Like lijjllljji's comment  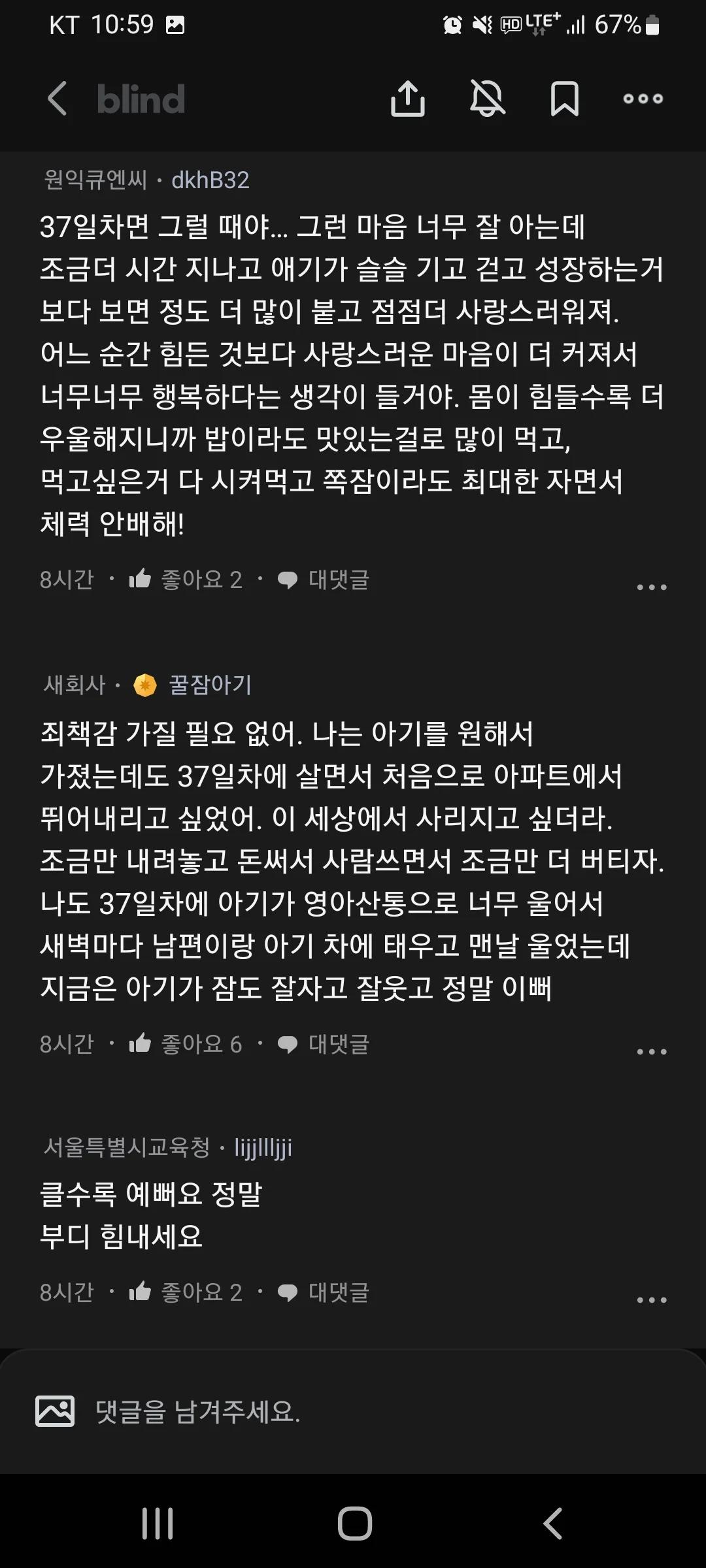point(186,1292)
